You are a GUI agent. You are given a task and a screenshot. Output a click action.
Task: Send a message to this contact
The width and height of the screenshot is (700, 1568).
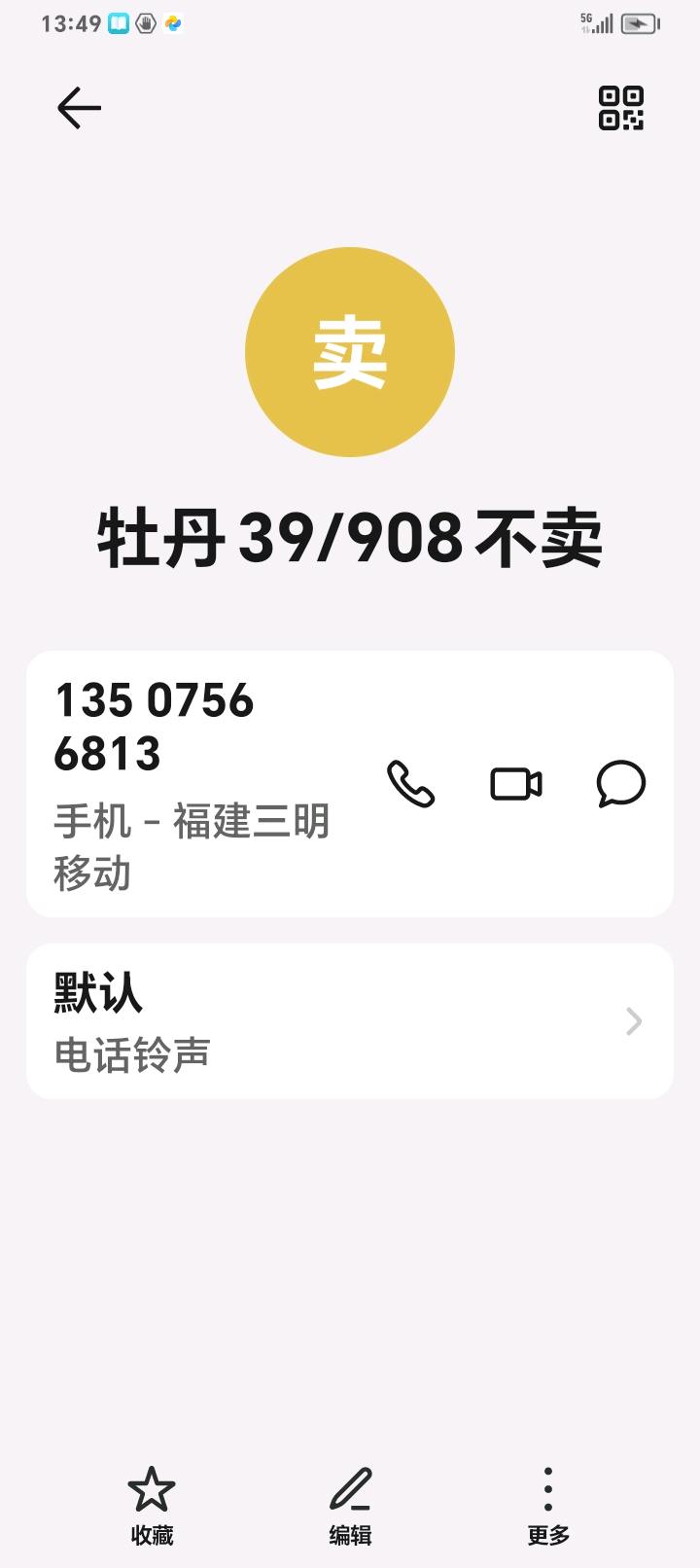620,784
